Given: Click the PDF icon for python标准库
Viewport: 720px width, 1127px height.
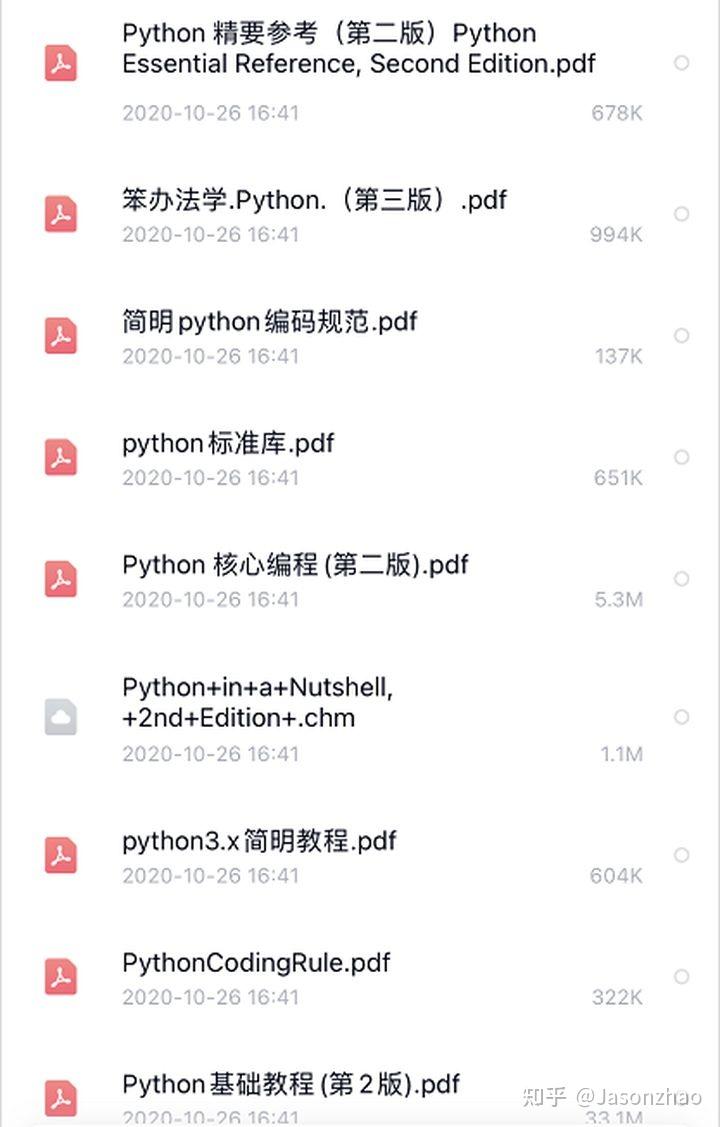Looking at the screenshot, I should point(59,457).
